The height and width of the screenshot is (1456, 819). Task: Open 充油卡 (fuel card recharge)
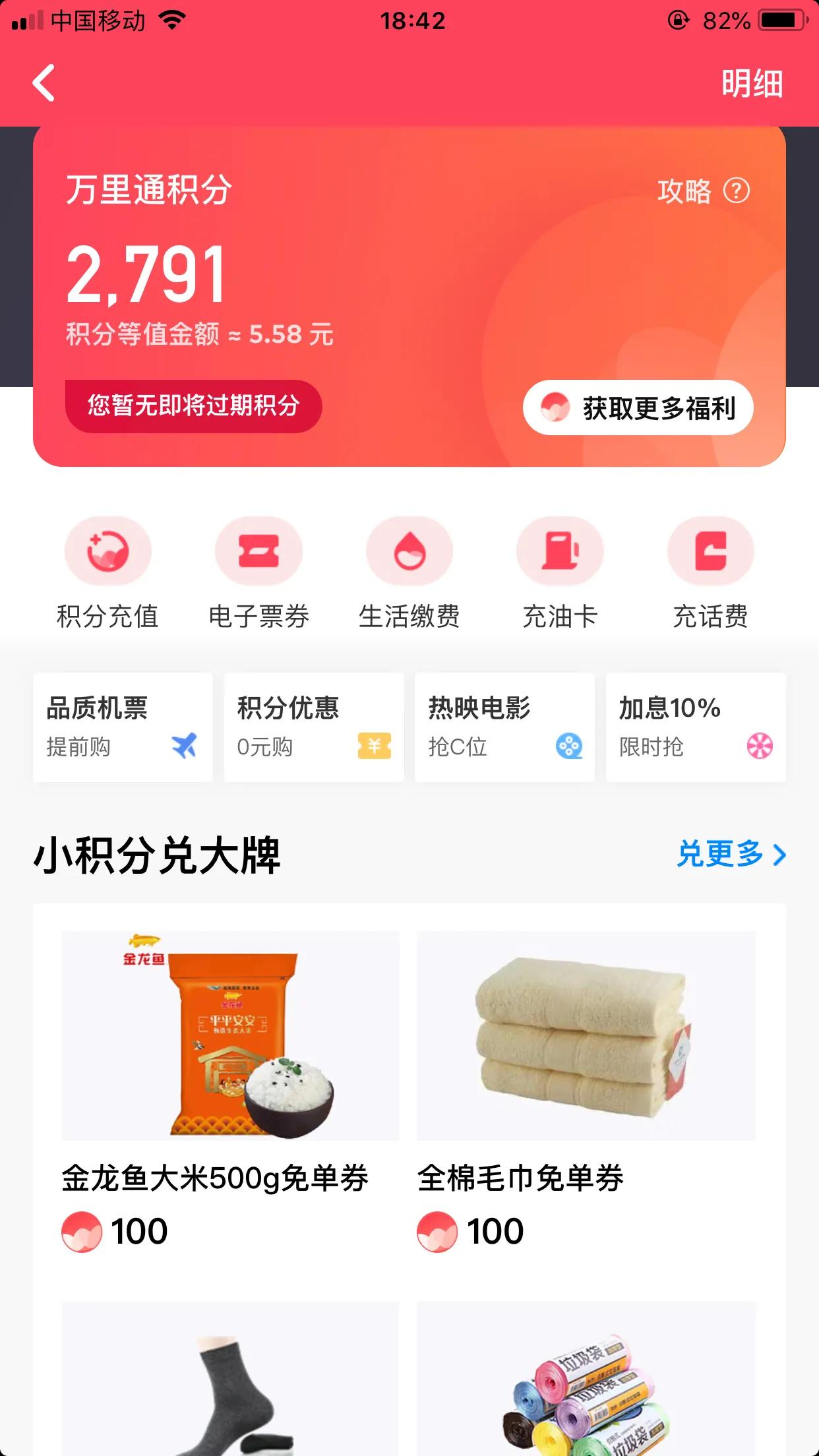coord(561,574)
